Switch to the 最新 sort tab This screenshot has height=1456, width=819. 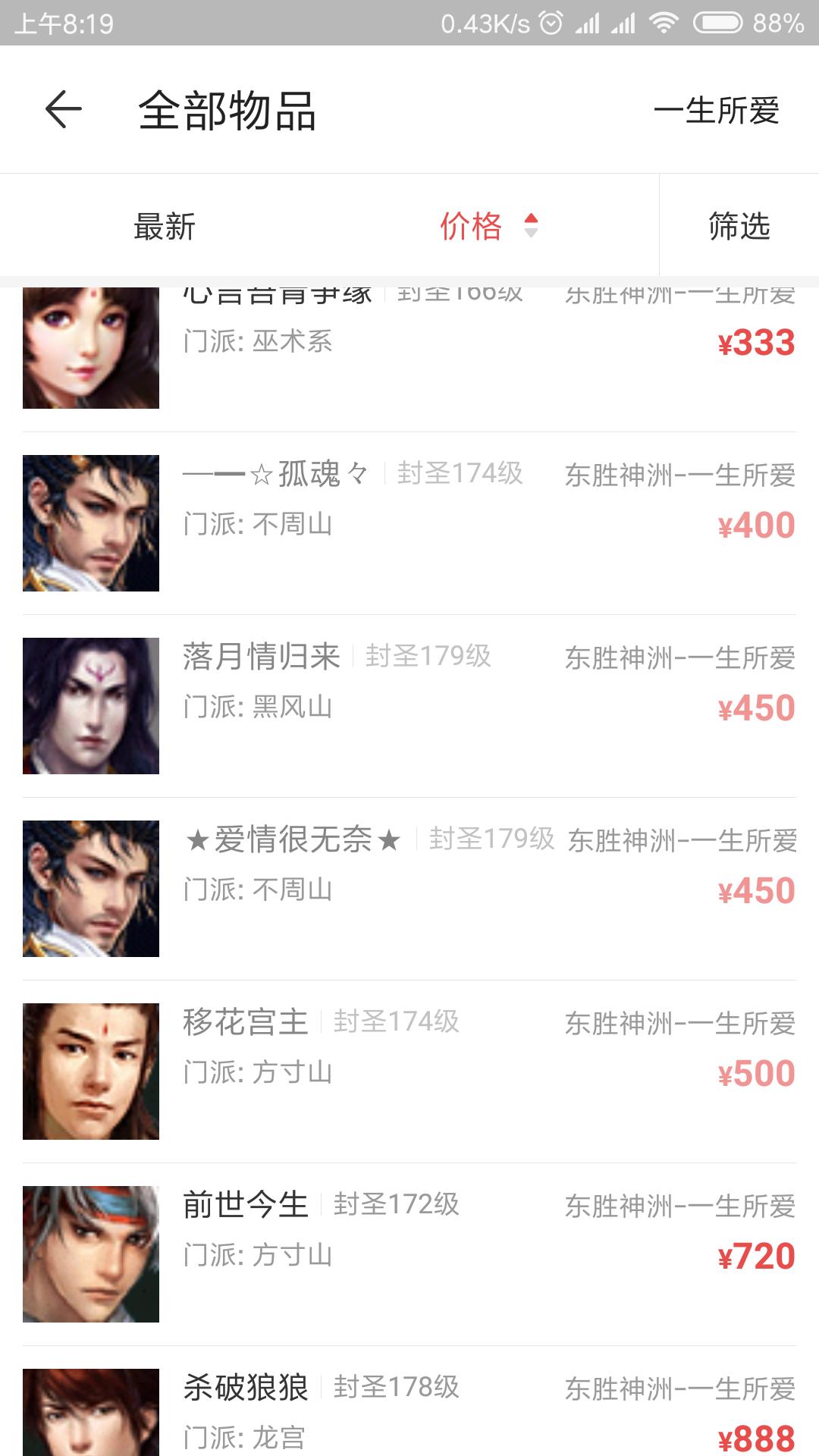click(x=165, y=226)
